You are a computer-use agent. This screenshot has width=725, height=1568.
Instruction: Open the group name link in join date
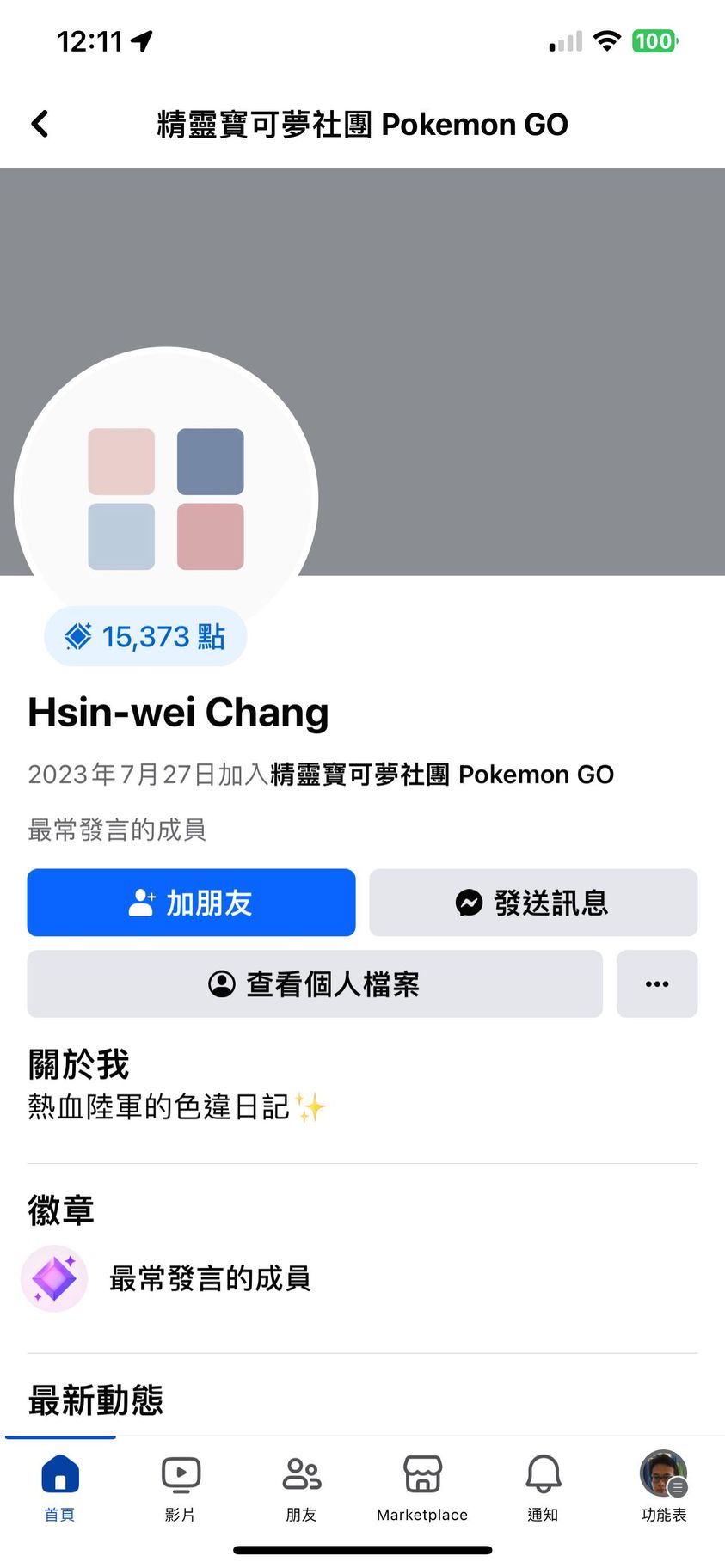[x=442, y=775]
